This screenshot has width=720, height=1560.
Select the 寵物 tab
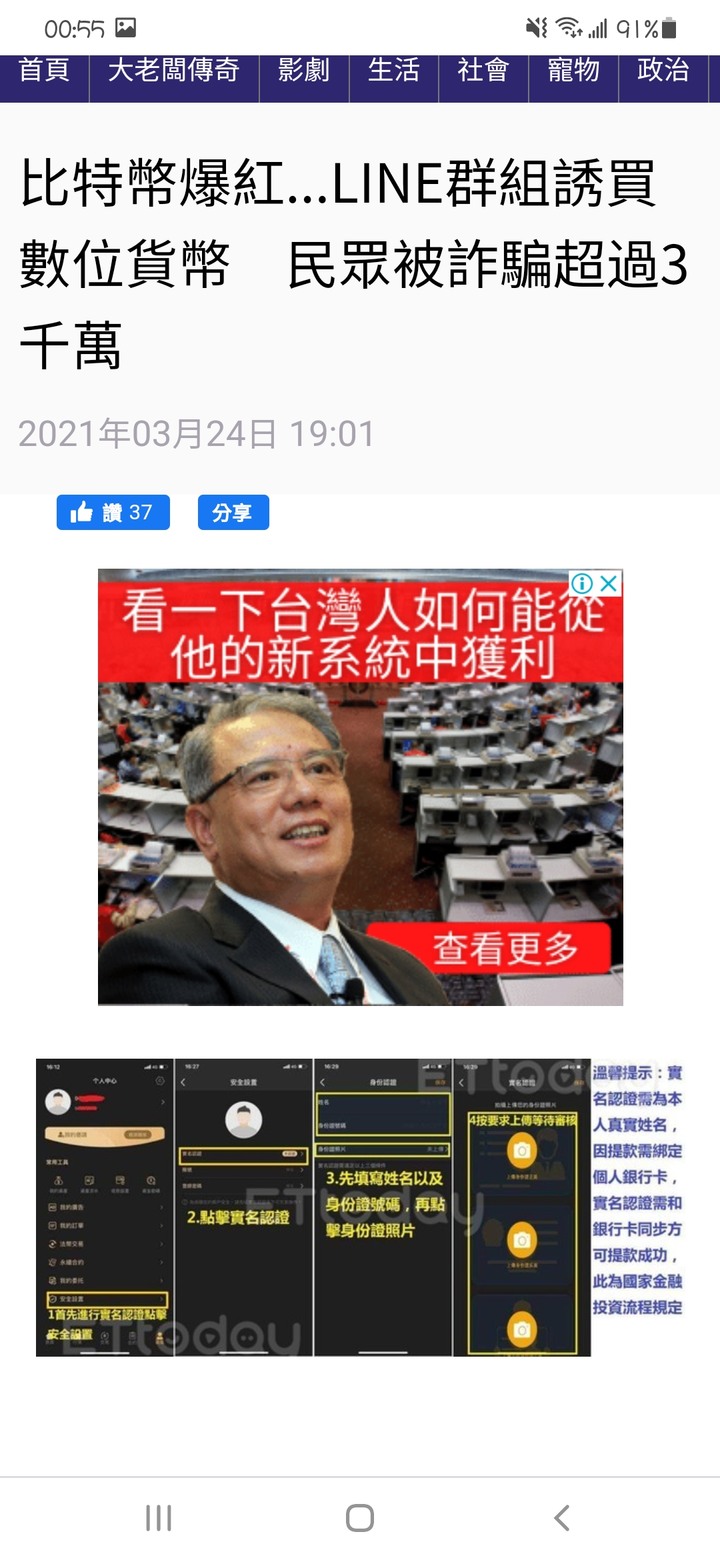click(x=573, y=72)
